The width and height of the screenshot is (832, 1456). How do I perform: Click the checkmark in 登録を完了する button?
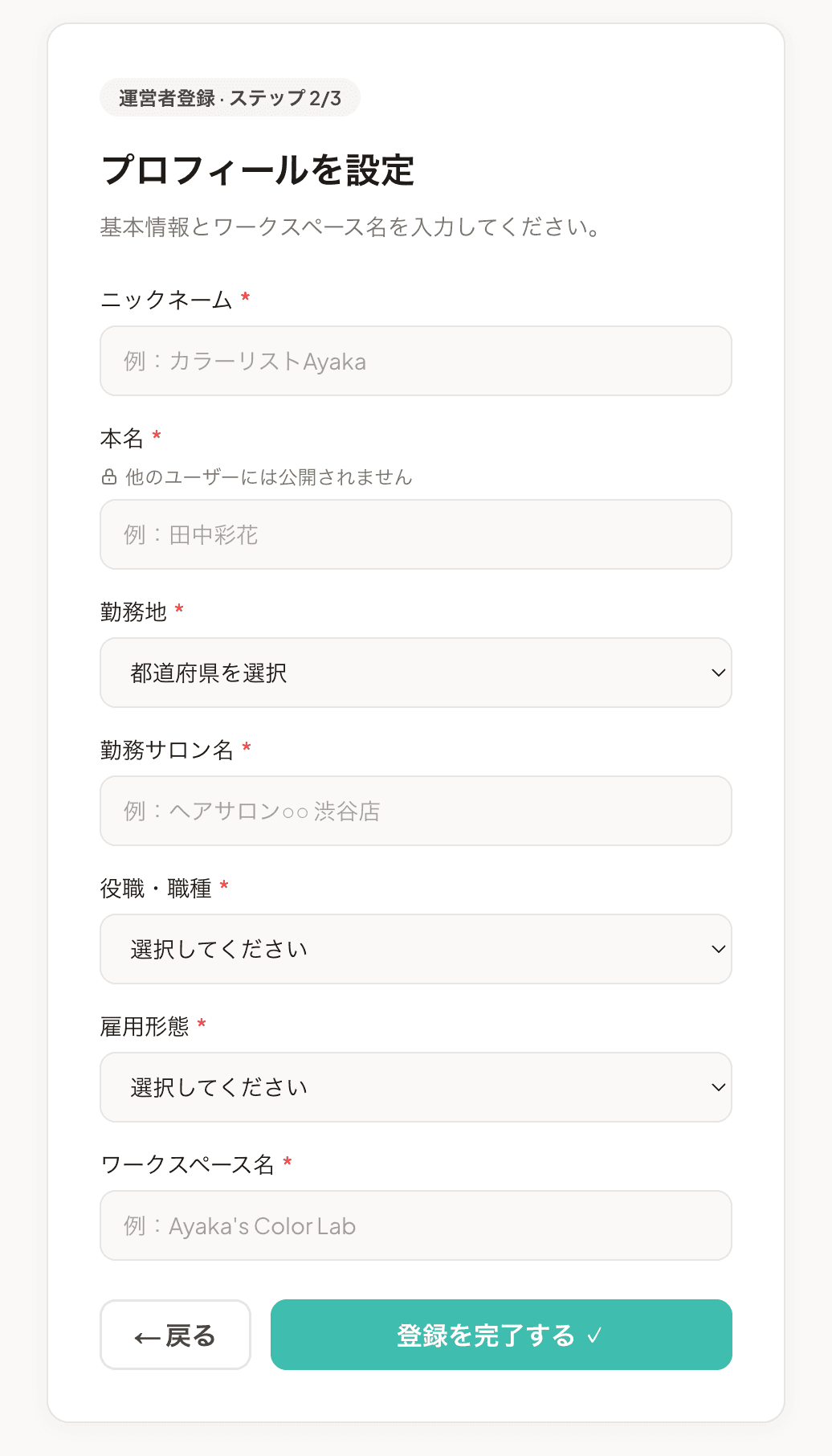pyautogui.click(x=595, y=1335)
